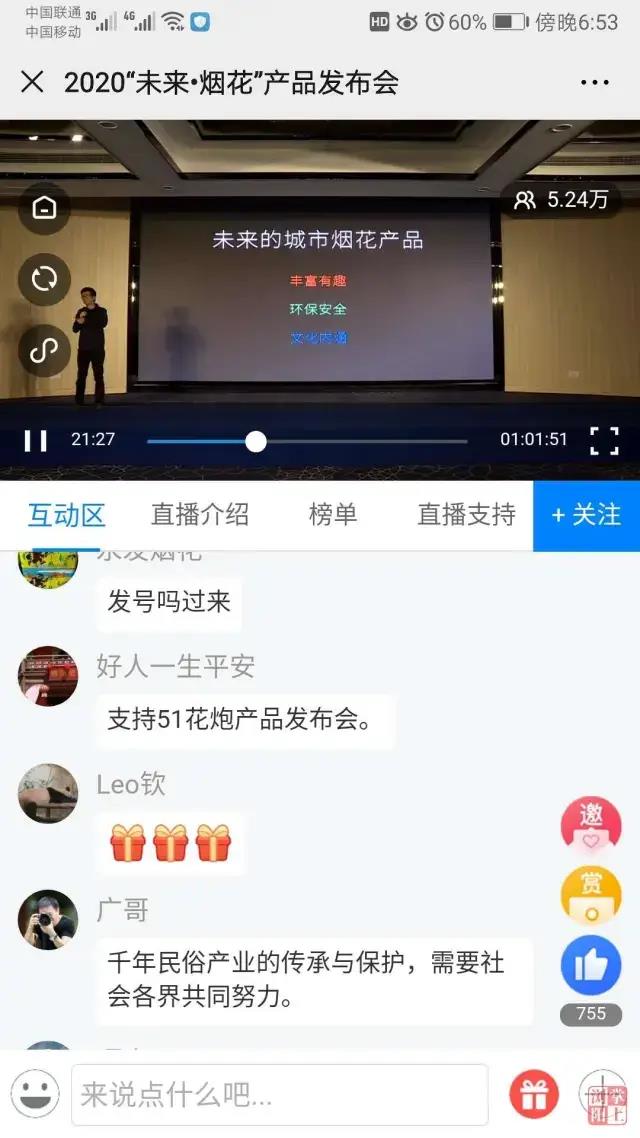Send a gift with the red gift icon
Viewport: 640px width, 1138px height.
point(534,1094)
